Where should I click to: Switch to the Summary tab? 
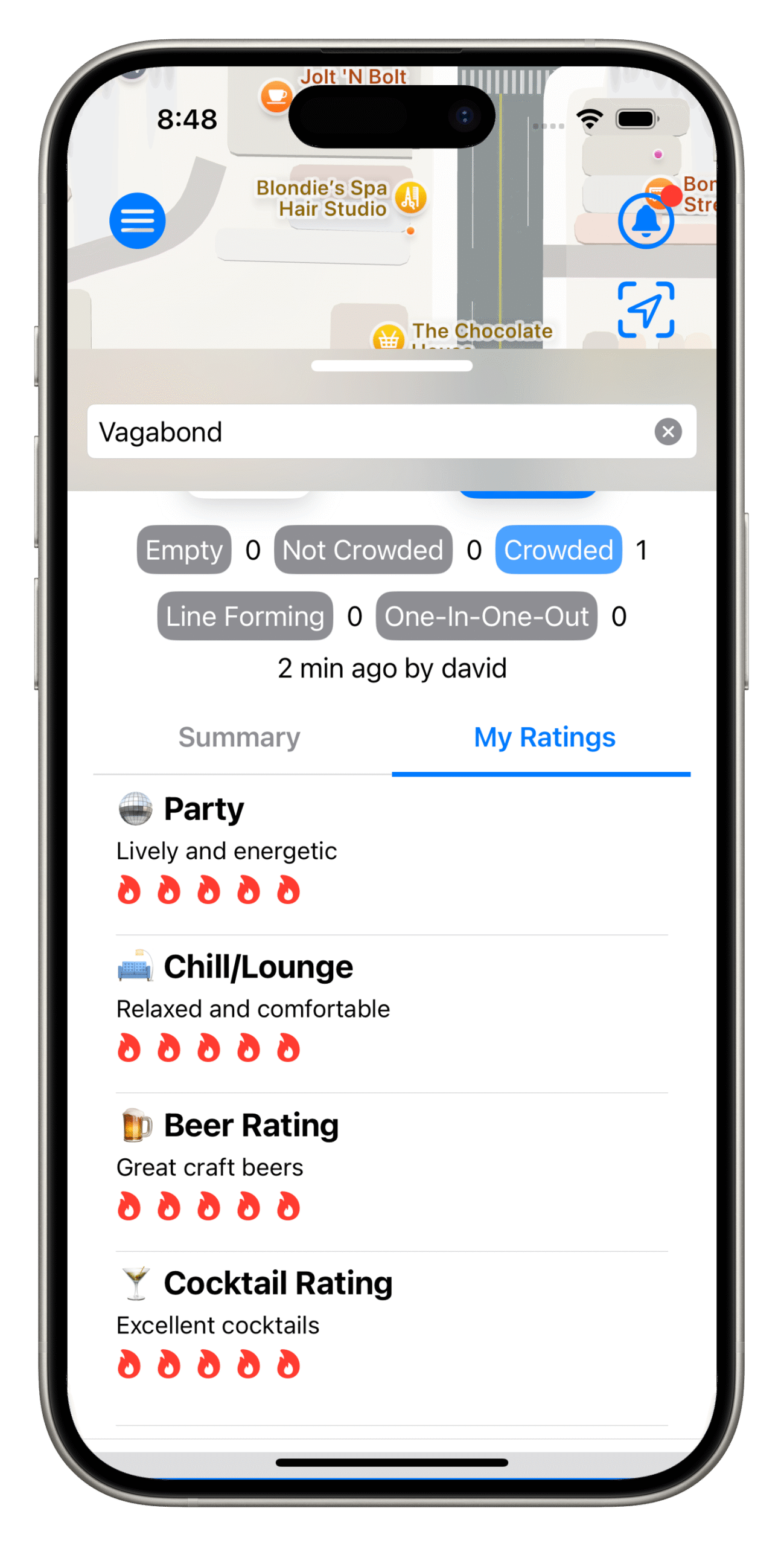pyautogui.click(x=240, y=737)
